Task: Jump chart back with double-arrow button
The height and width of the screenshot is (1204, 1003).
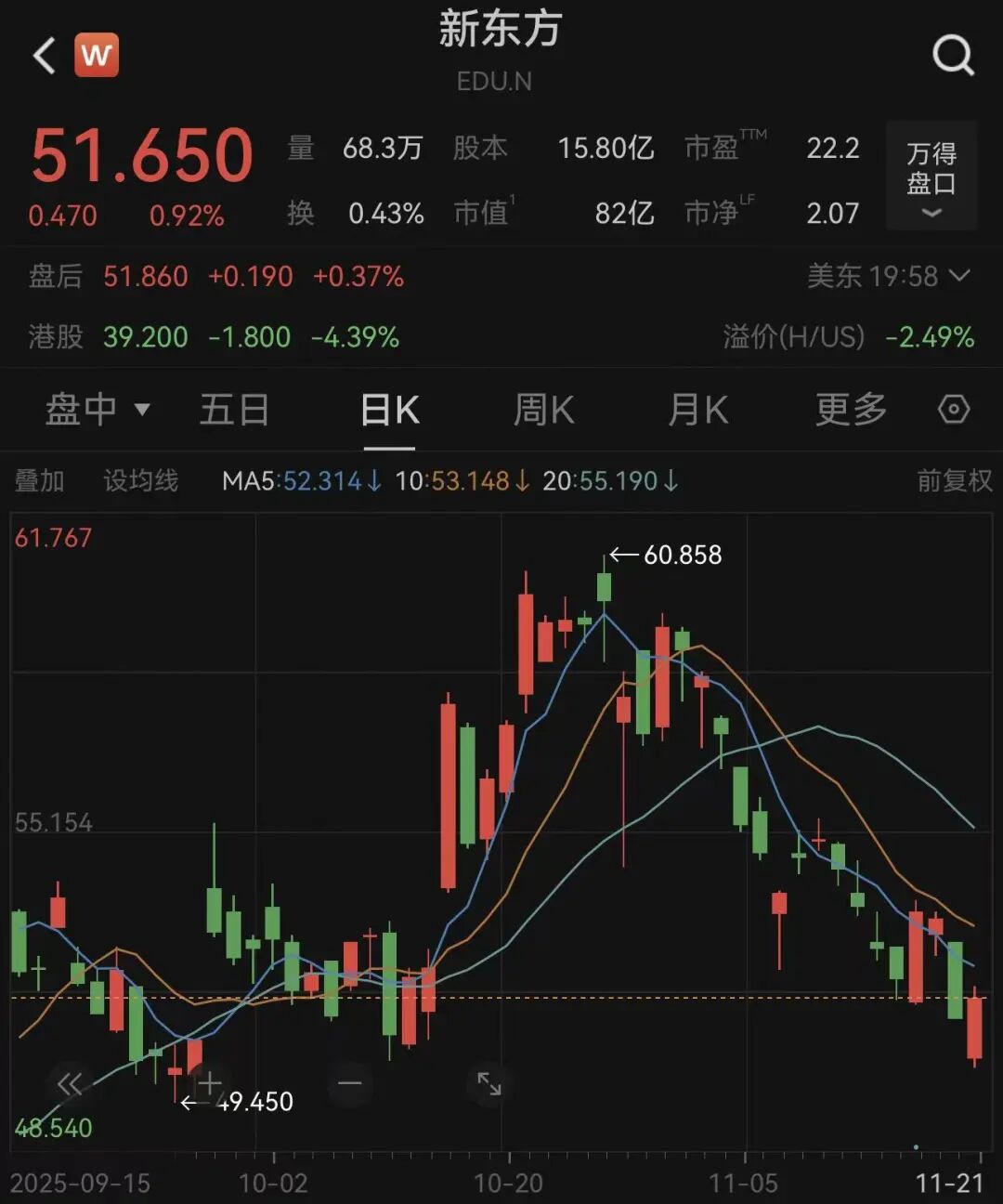Action: 70,1083
